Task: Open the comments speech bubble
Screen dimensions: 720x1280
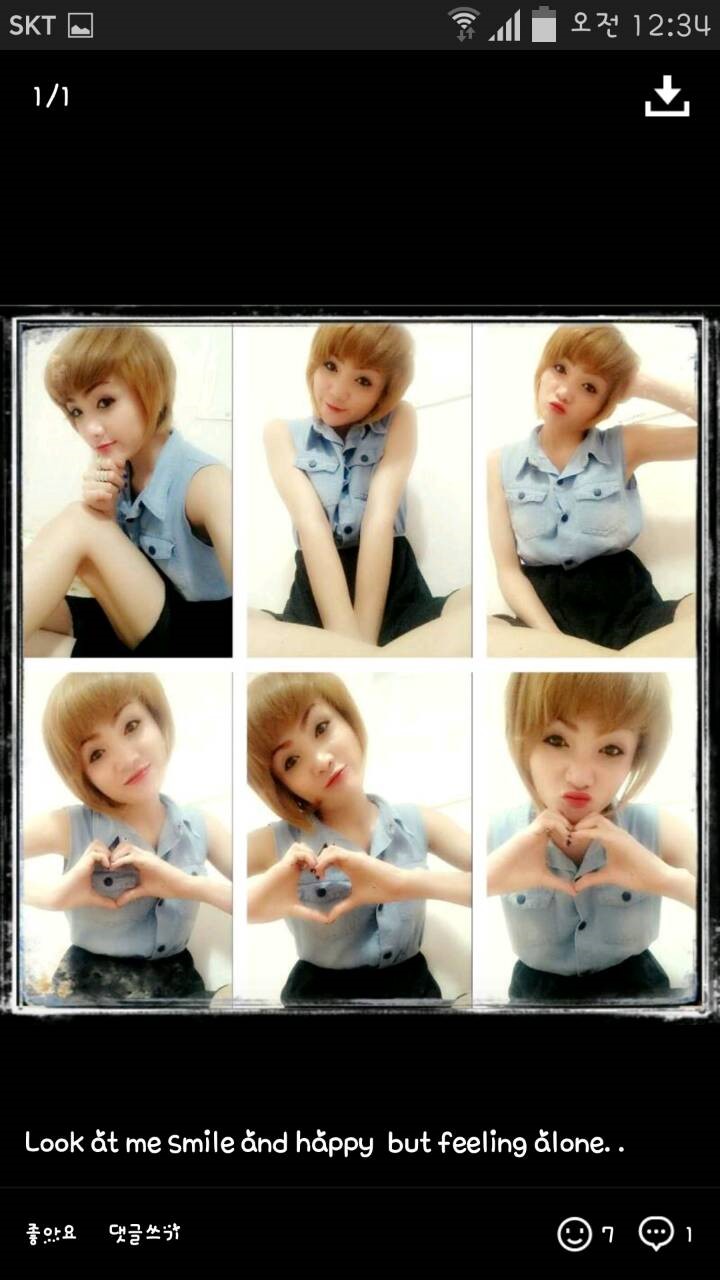Action: [666, 1234]
